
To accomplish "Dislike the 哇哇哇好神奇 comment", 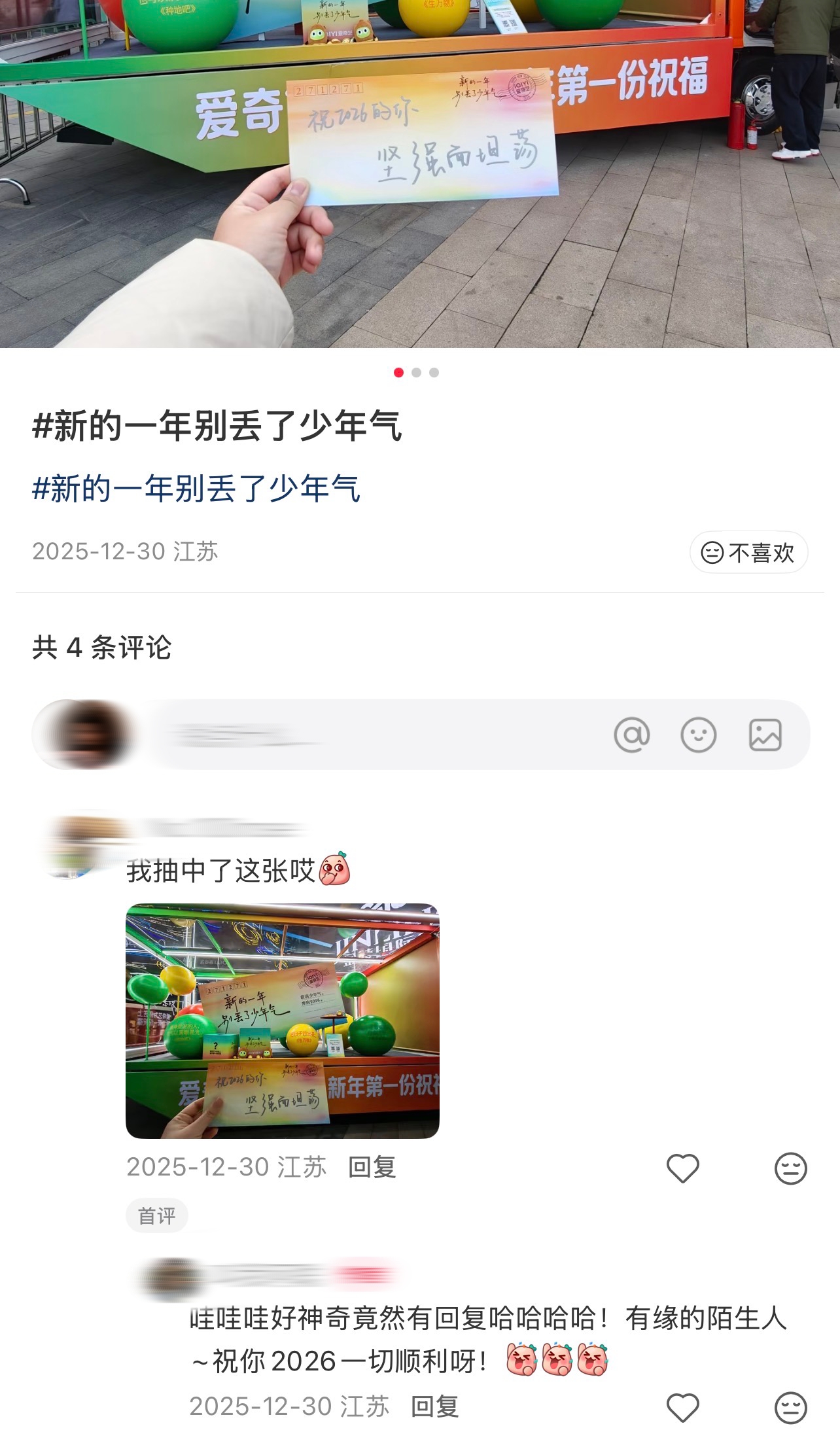I will tap(790, 1408).
